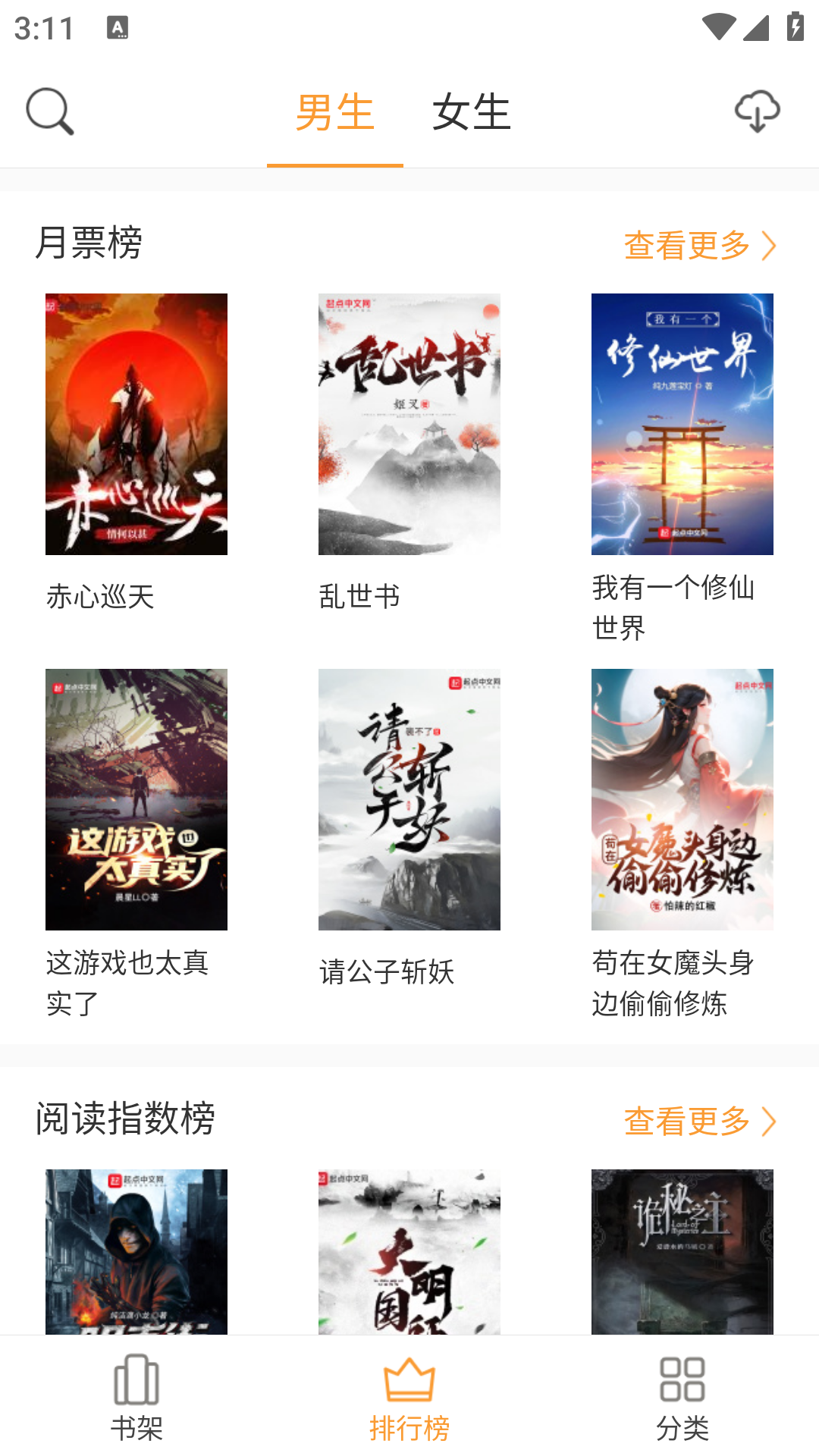This screenshot has height=1456, width=819.
Task: Open 查看更多 for 月票榜
Action: pyautogui.click(x=686, y=245)
